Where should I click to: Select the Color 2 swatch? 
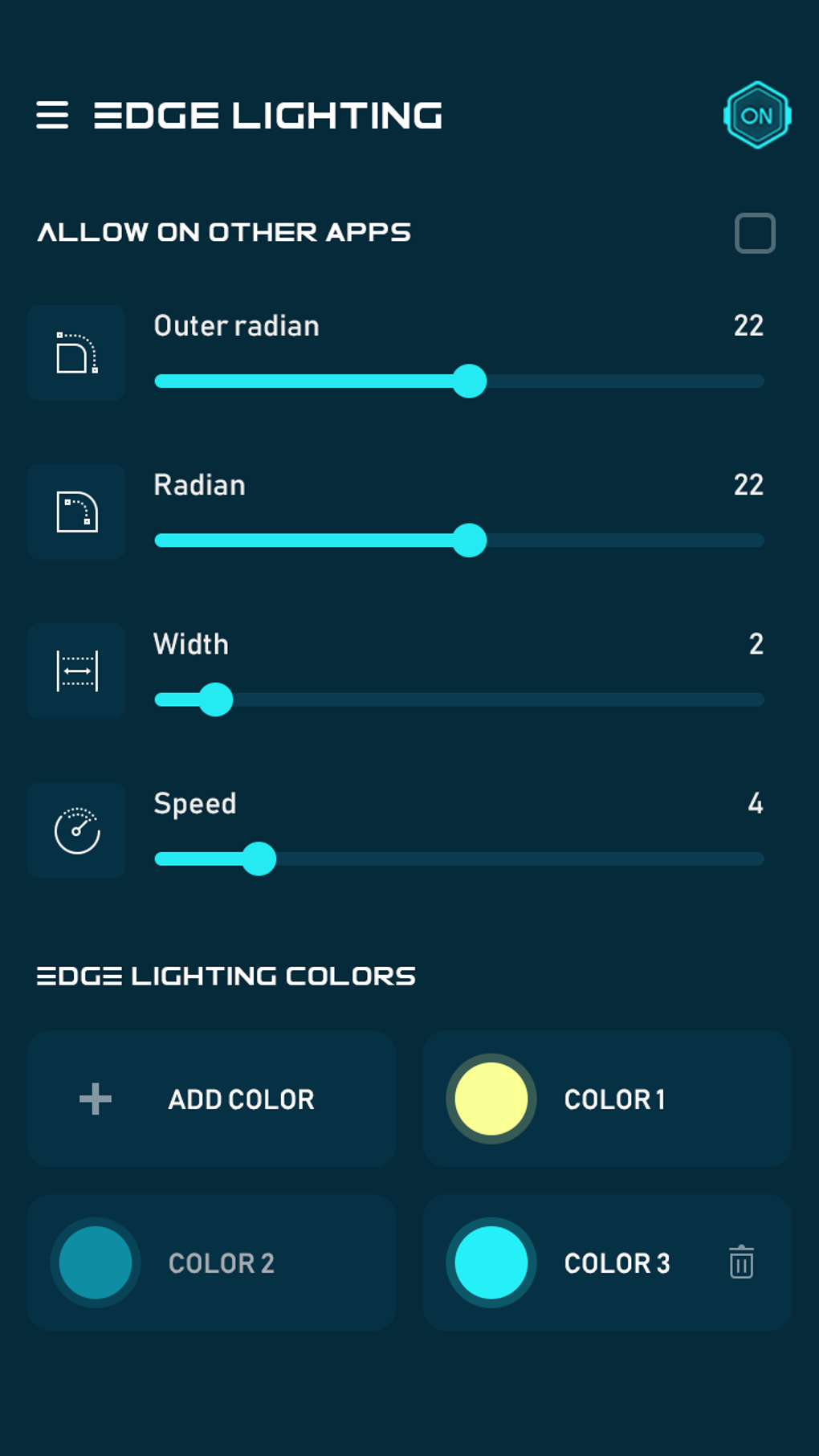(x=95, y=1262)
